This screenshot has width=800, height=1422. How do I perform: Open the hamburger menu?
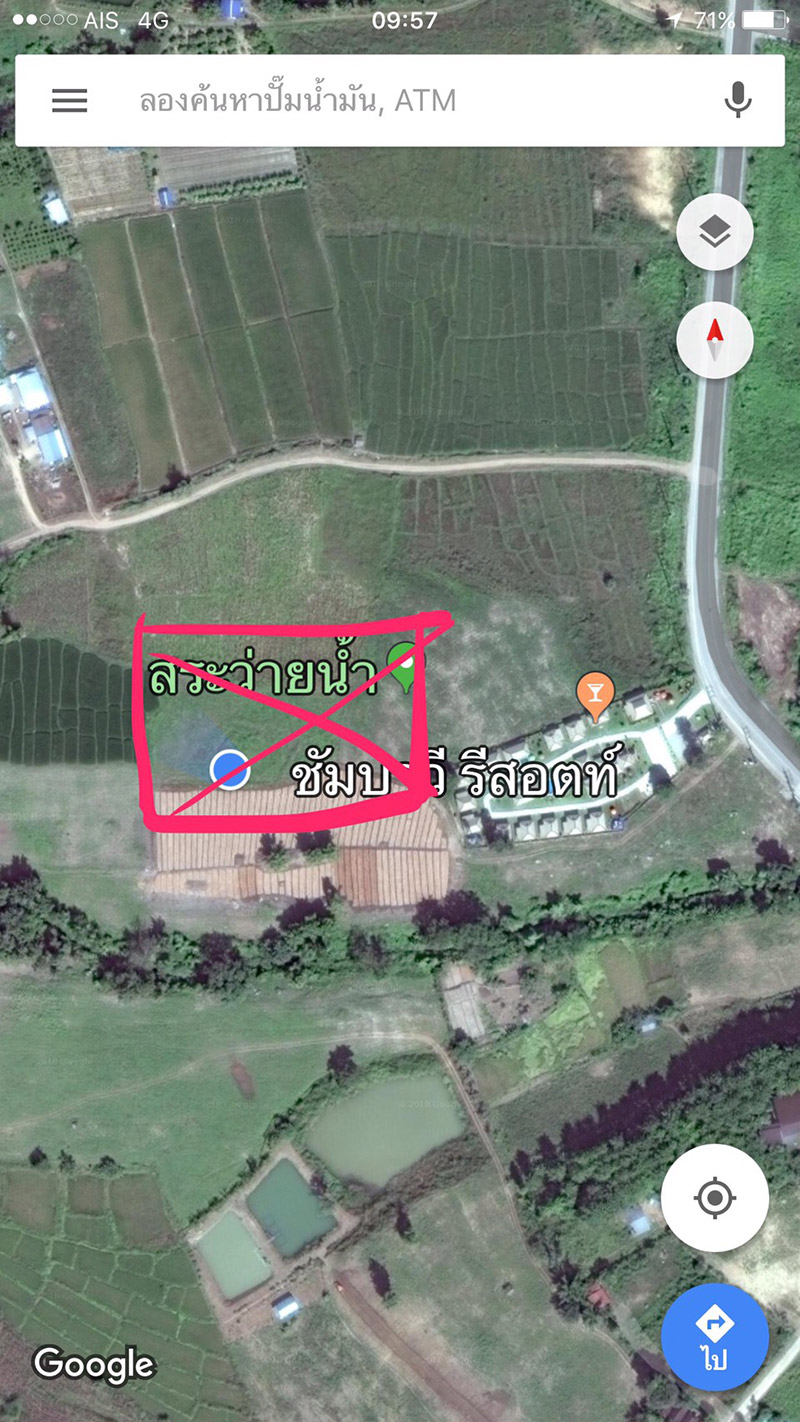pos(70,100)
